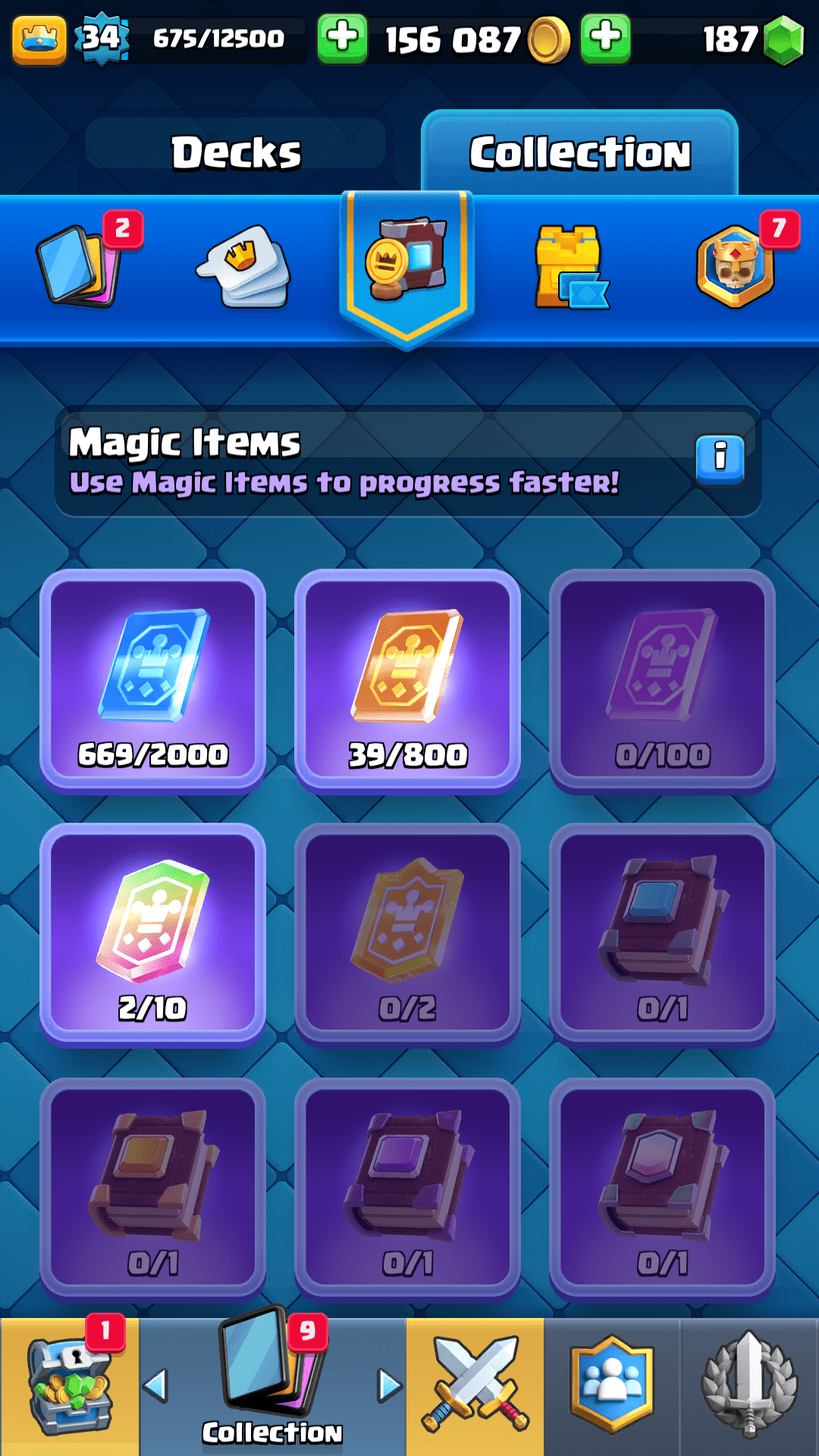Select the orange wild card showing 39/800
The height and width of the screenshot is (1456, 819).
pyautogui.click(x=407, y=680)
